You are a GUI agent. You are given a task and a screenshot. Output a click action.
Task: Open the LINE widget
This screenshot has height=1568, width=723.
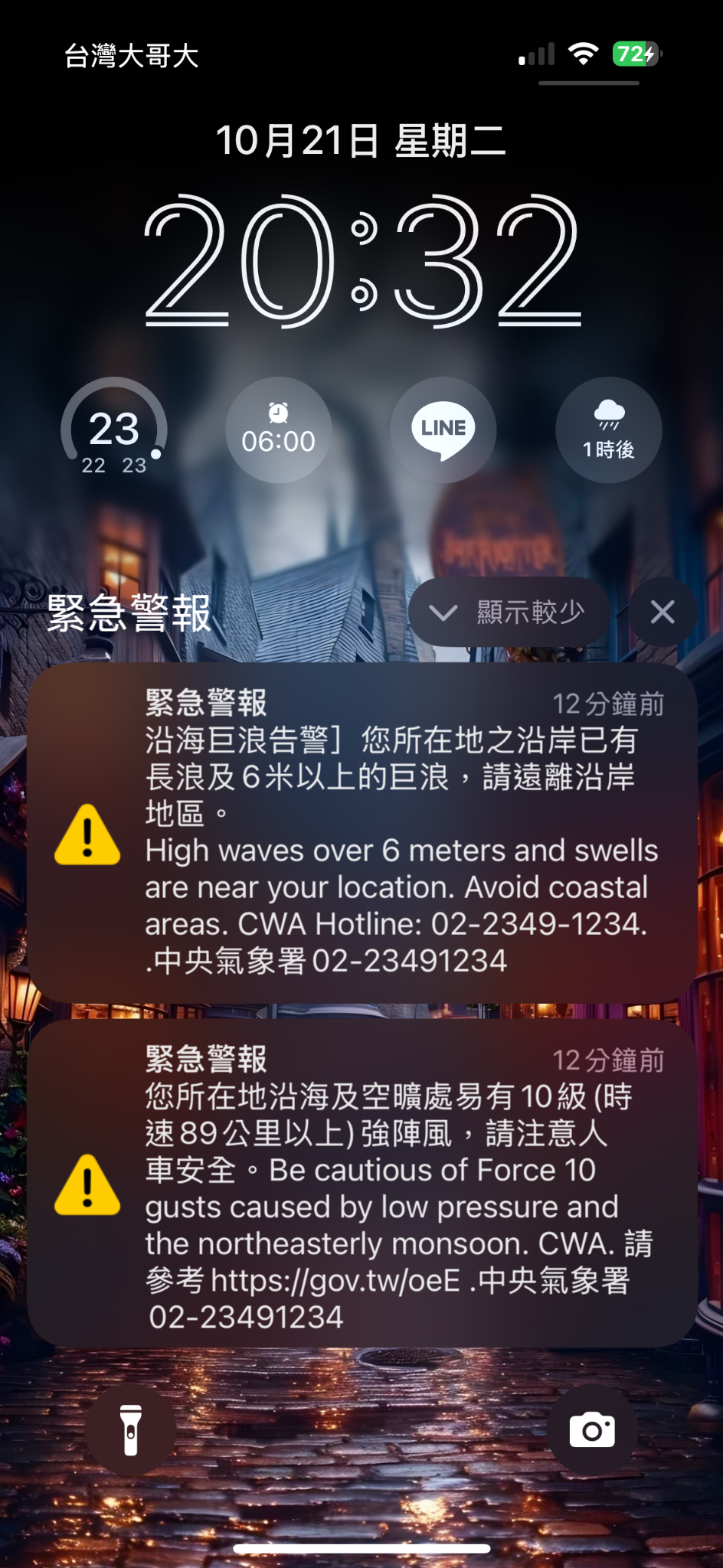click(443, 430)
